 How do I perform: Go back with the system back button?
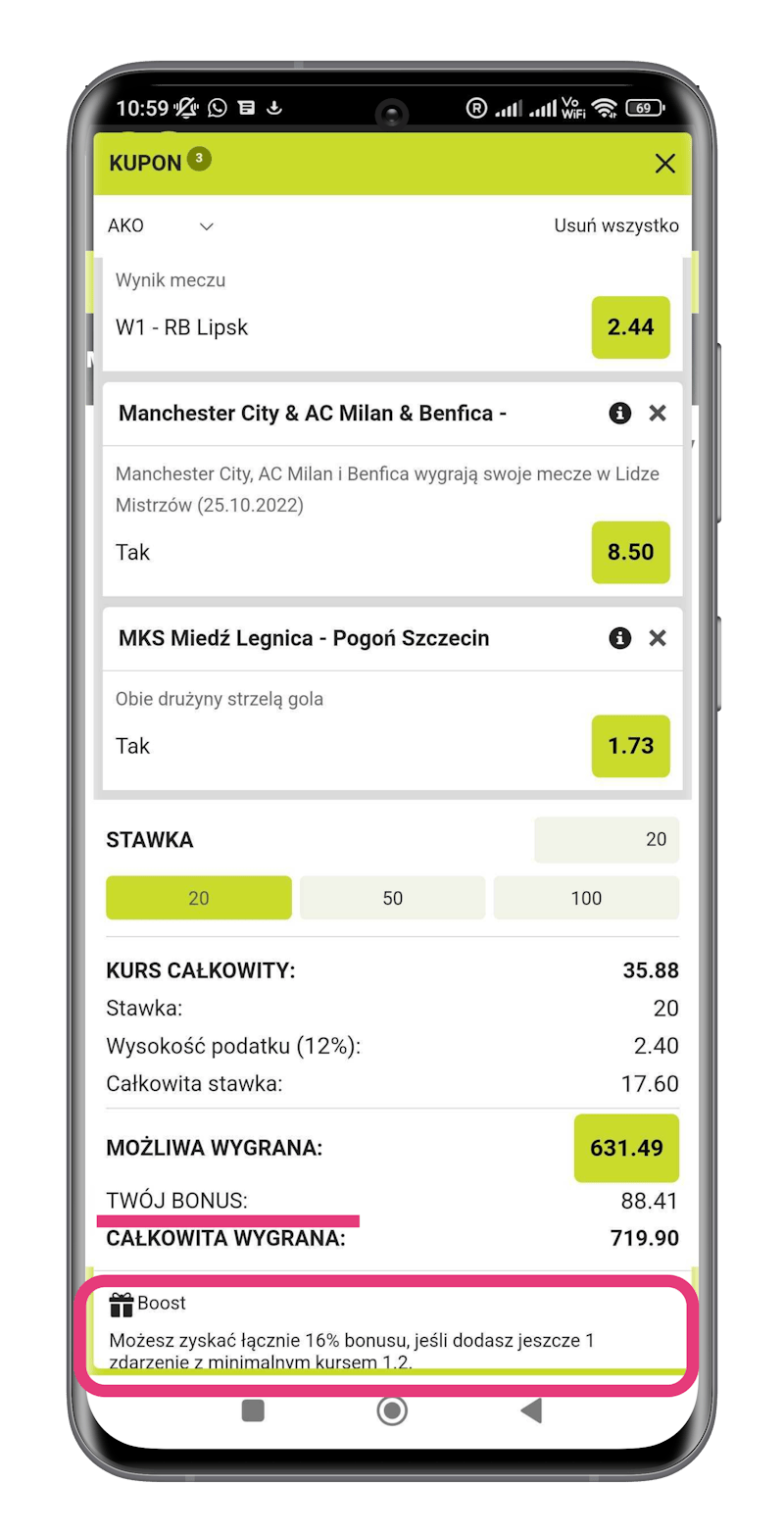pos(531,1410)
